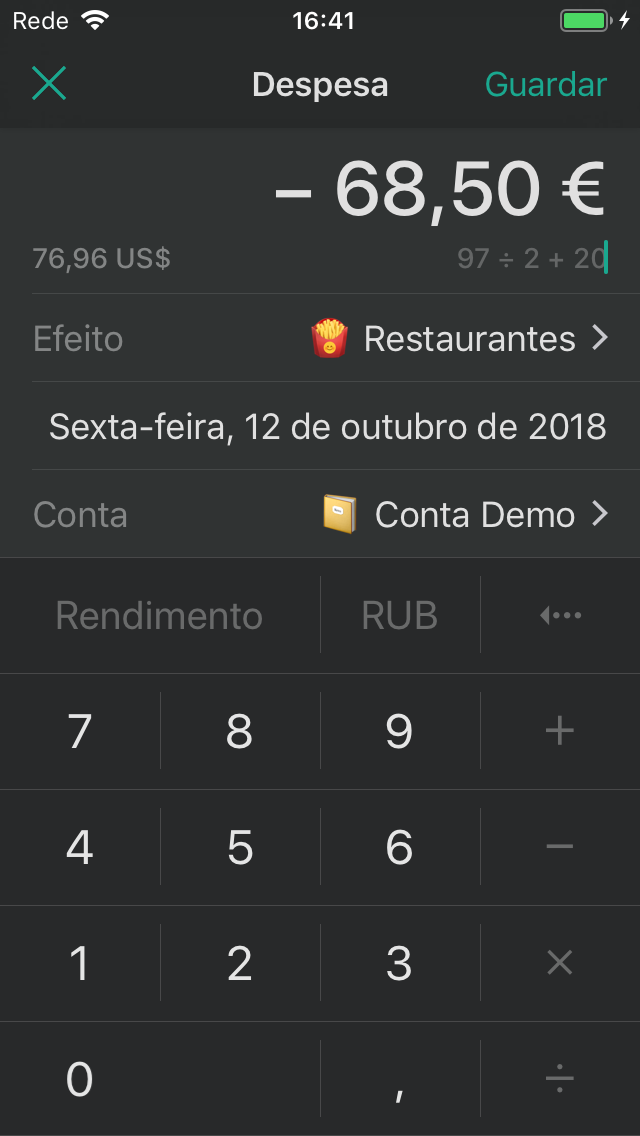Close the Despesa entry screen
The height and width of the screenshot is (1136, 640).
pos(48,85)
